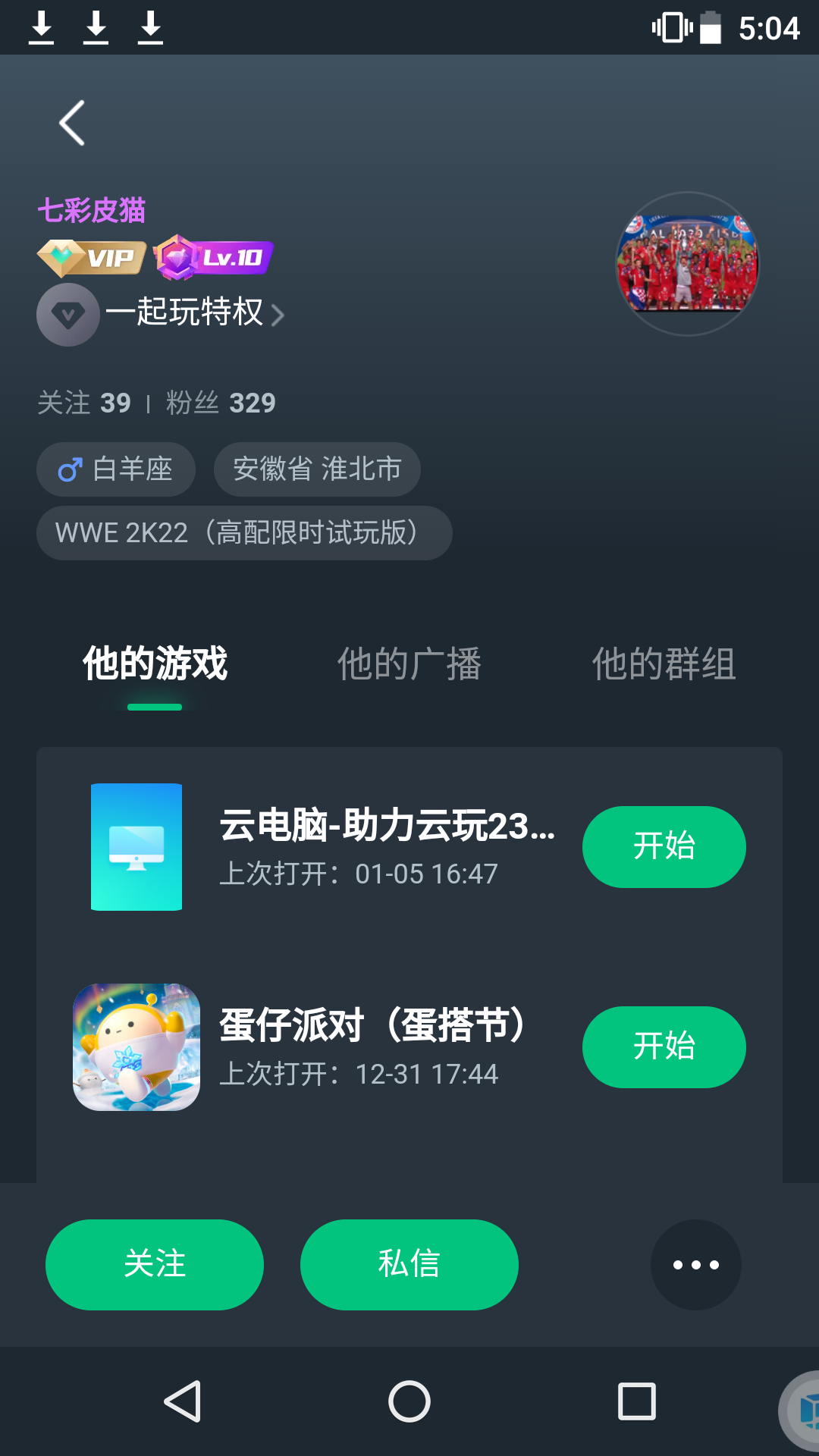Open the 关注 39 following count
This screenshot has height=1456, width=819.
click(84, 403)
